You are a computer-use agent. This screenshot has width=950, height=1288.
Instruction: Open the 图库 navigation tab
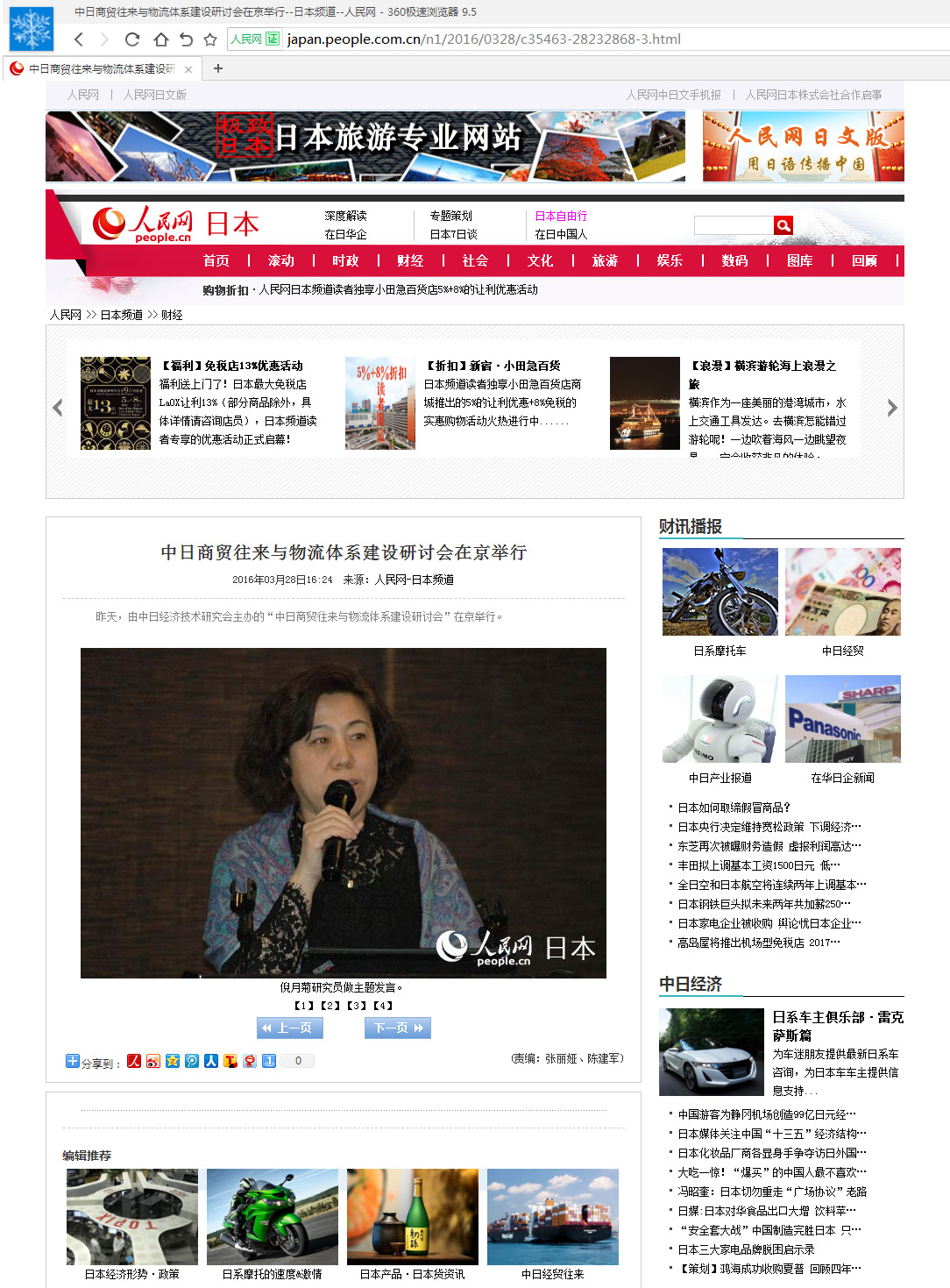(x=799, y=260)
